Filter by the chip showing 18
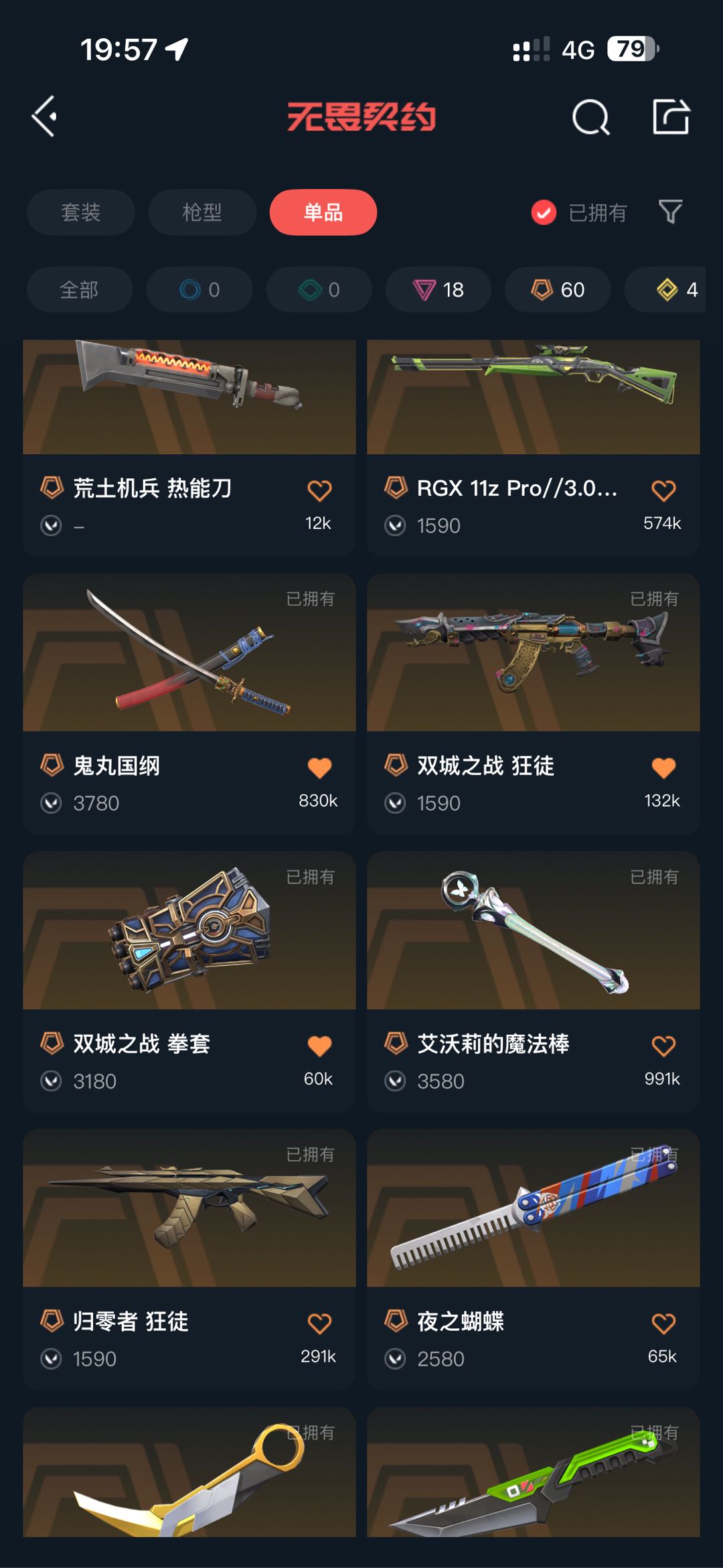 [x=438, y=289]
